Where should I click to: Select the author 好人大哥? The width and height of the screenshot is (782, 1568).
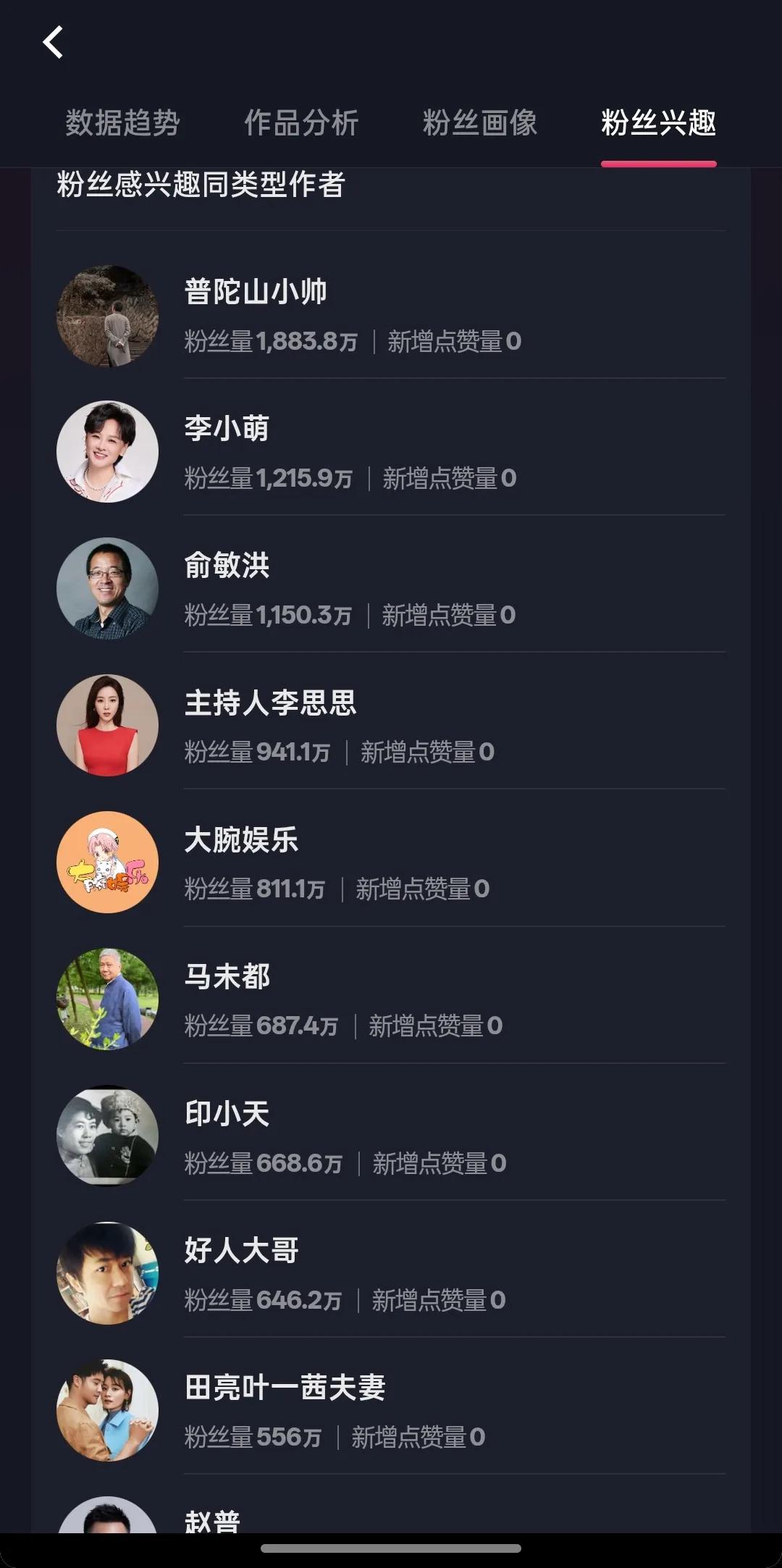[391, 1273]
